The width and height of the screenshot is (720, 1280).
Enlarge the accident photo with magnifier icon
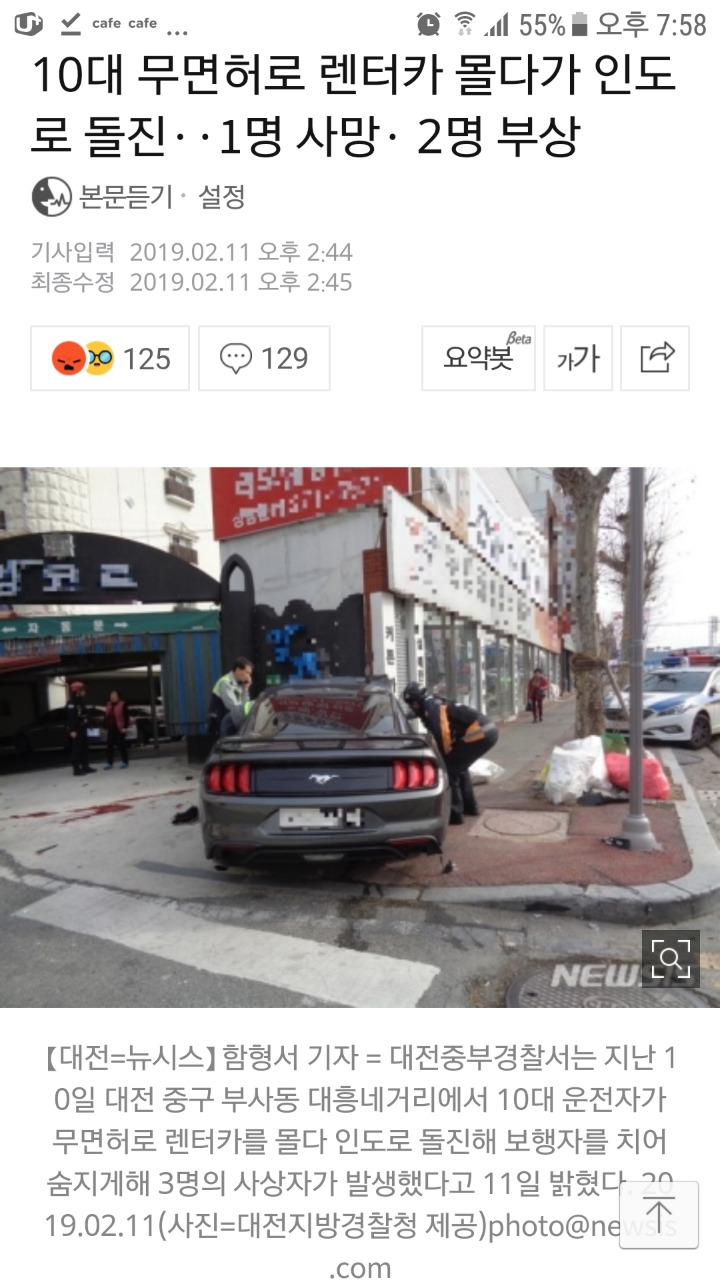pos(670,959)
